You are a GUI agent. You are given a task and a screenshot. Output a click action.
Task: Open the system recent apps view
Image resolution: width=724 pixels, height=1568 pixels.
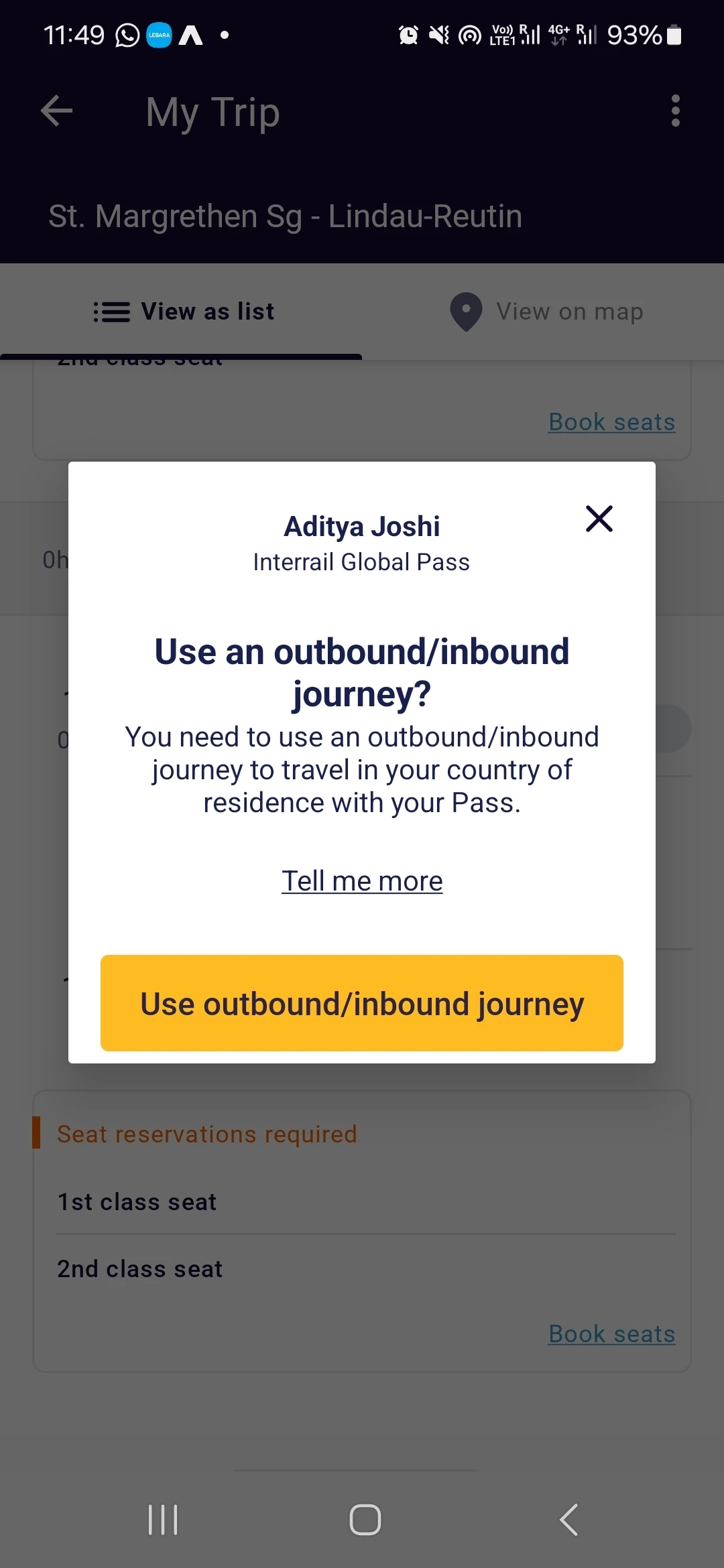pyautogui.click(x=163, y=1520)
